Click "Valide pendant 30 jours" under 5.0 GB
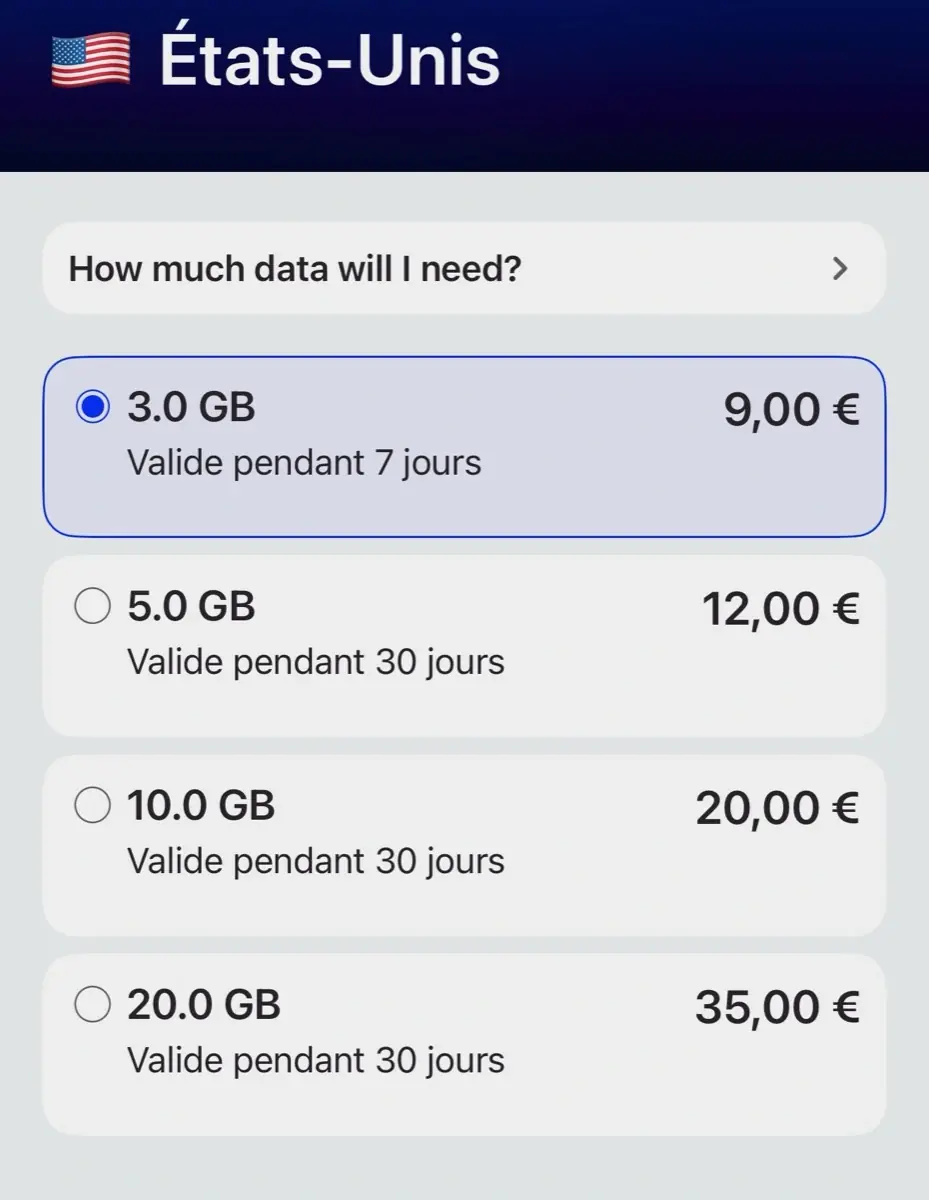Viewport: 929px width, 1200px height. click(x=315, y=661)
